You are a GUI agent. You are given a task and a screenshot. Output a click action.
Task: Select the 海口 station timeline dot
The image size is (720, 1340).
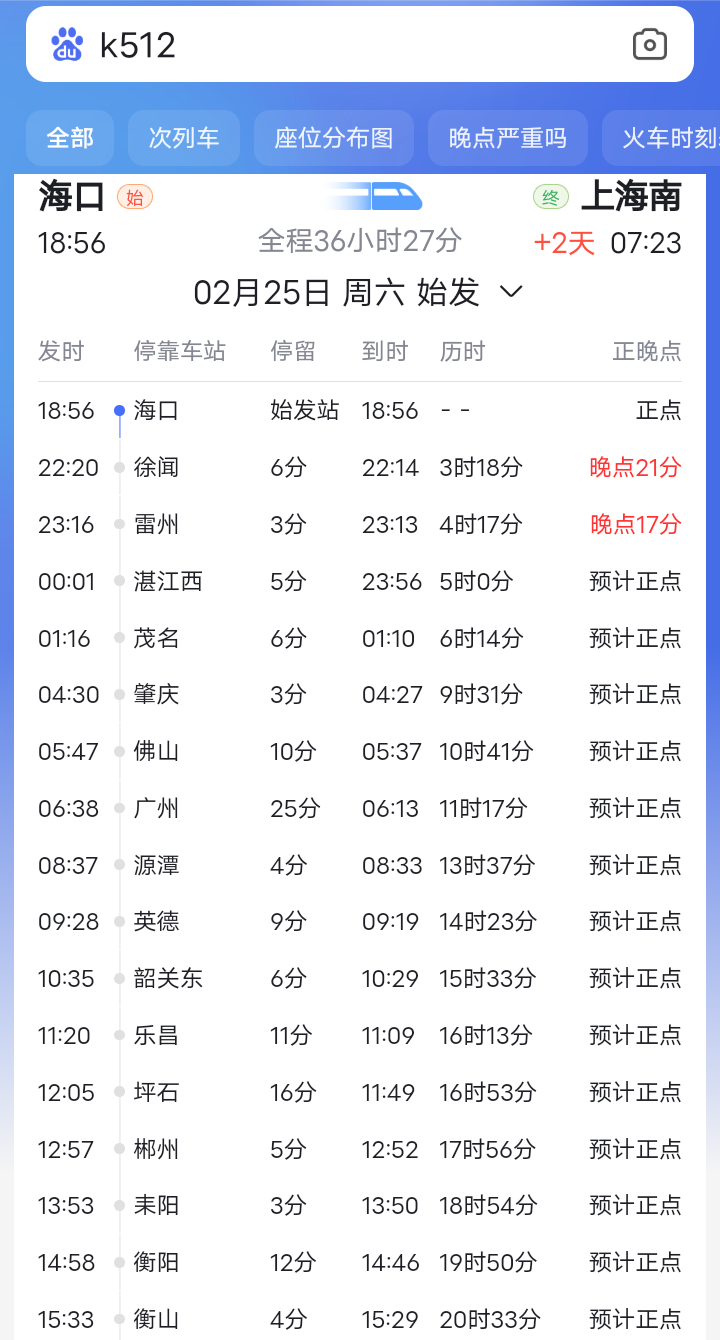120,409
